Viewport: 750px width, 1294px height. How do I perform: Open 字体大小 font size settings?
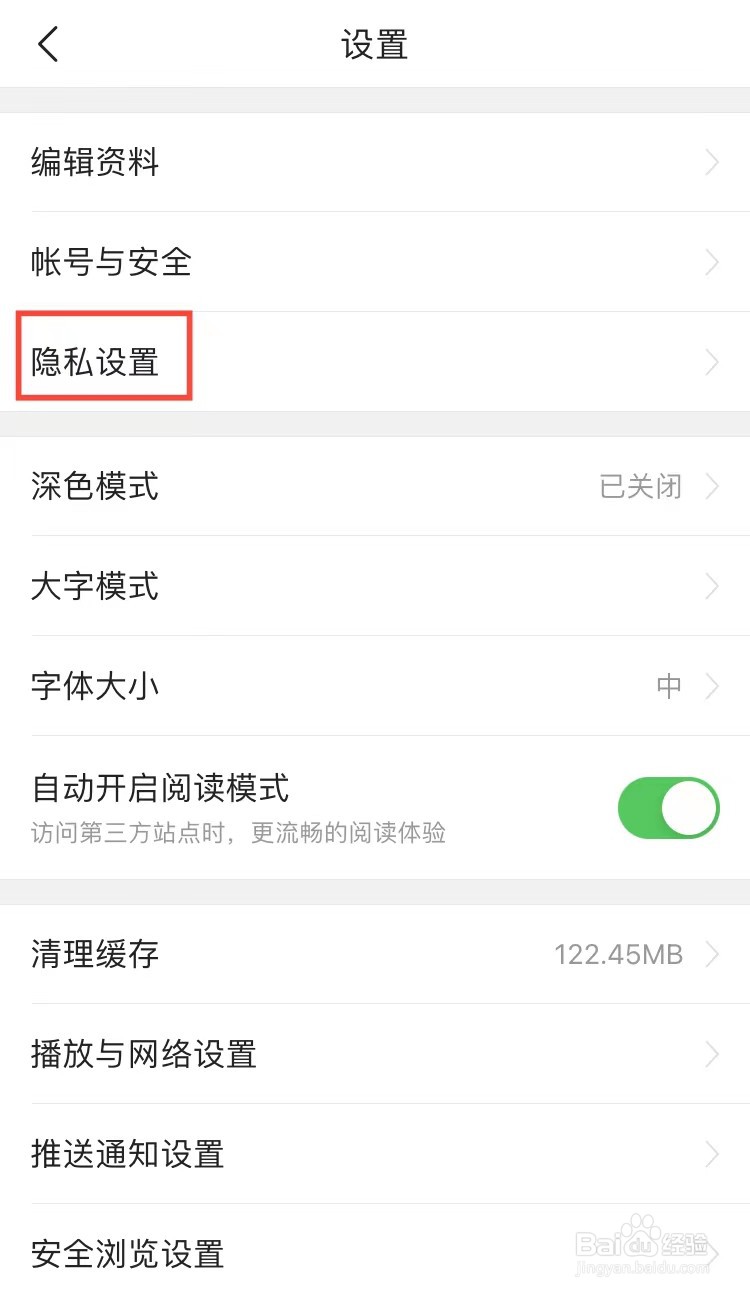click(x=95, y=686)
